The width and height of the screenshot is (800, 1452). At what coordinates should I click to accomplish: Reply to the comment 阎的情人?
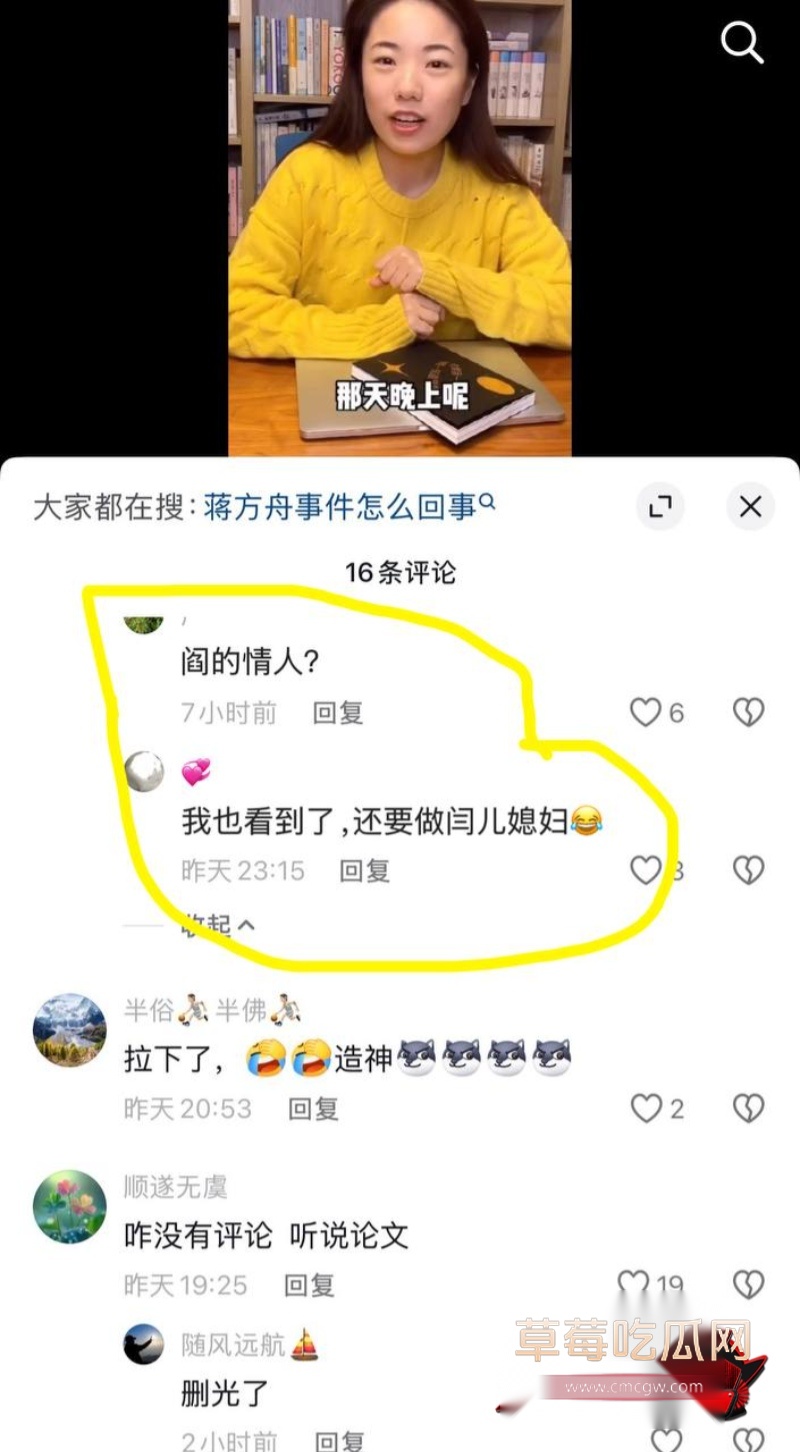coord(337,713)
